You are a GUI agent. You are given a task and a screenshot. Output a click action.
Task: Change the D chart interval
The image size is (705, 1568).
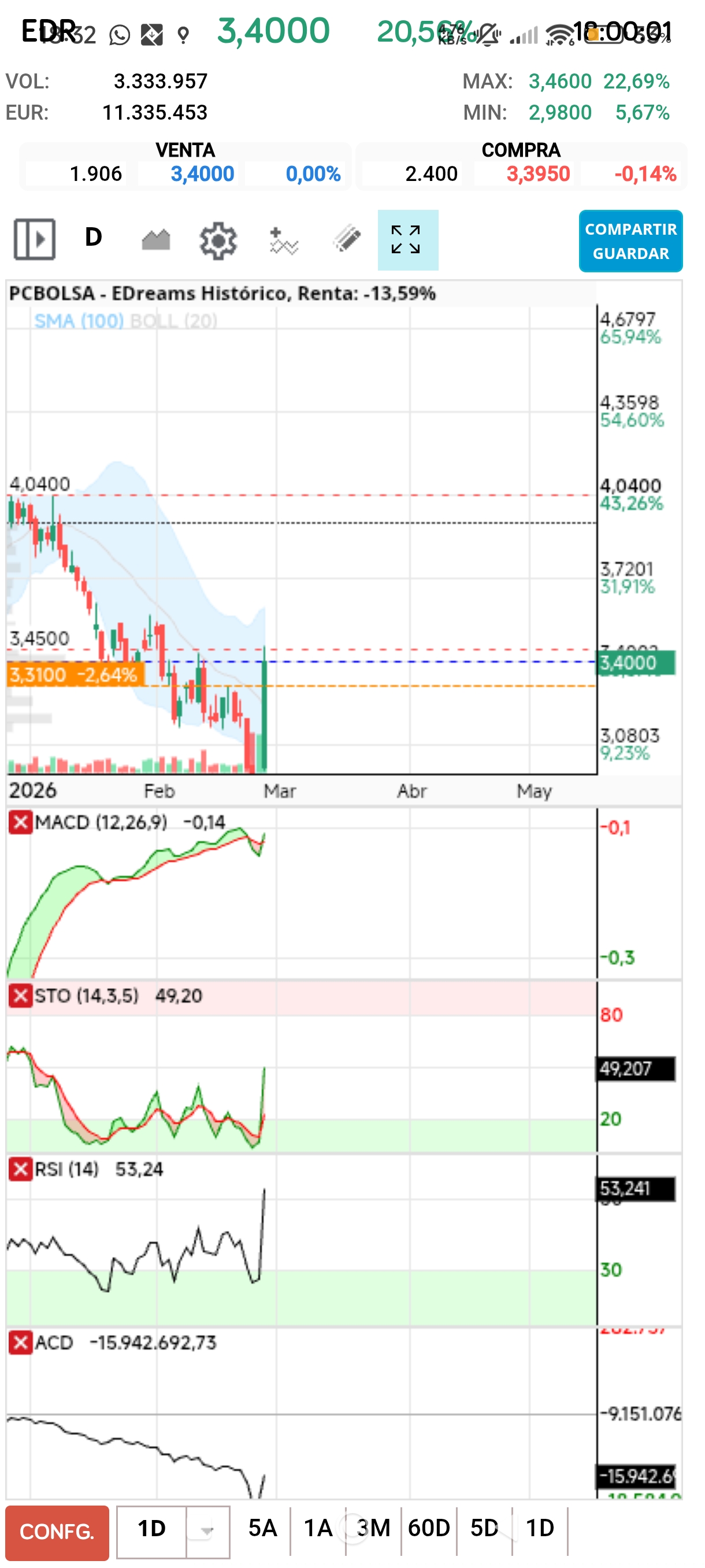pos(93,238)
